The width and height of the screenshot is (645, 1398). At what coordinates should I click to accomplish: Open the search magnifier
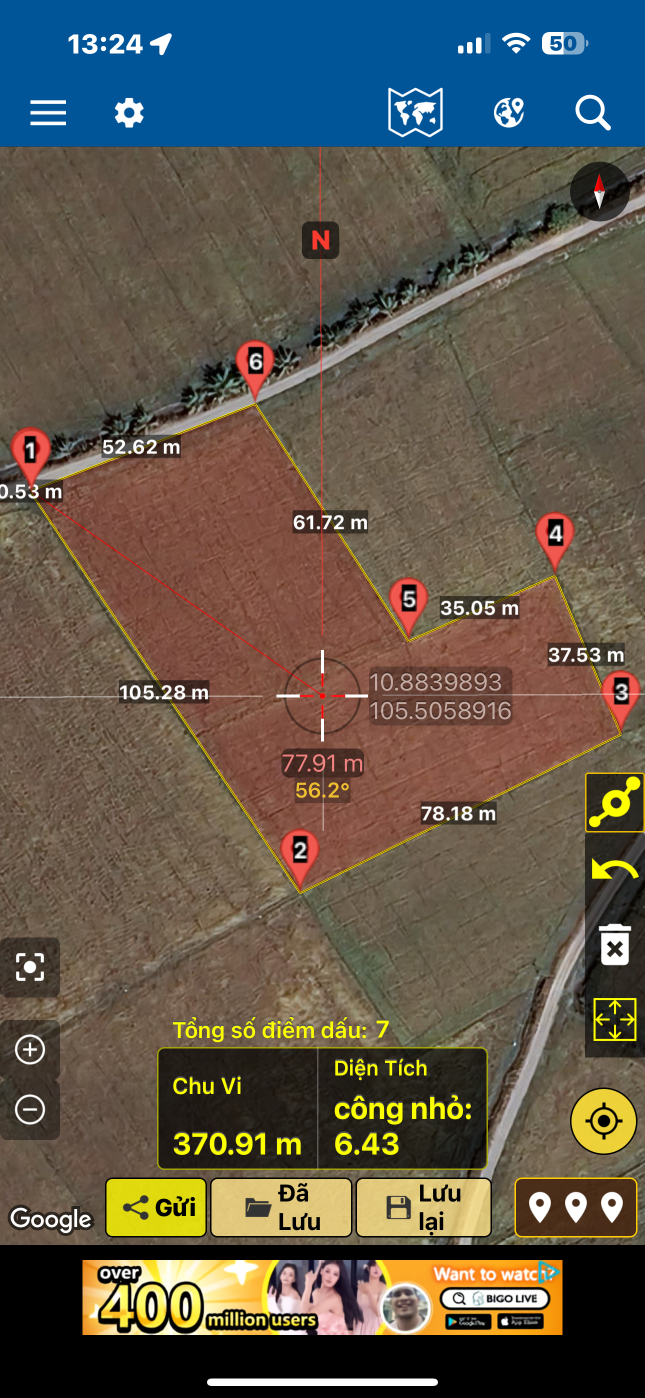[x=592, y=113]
